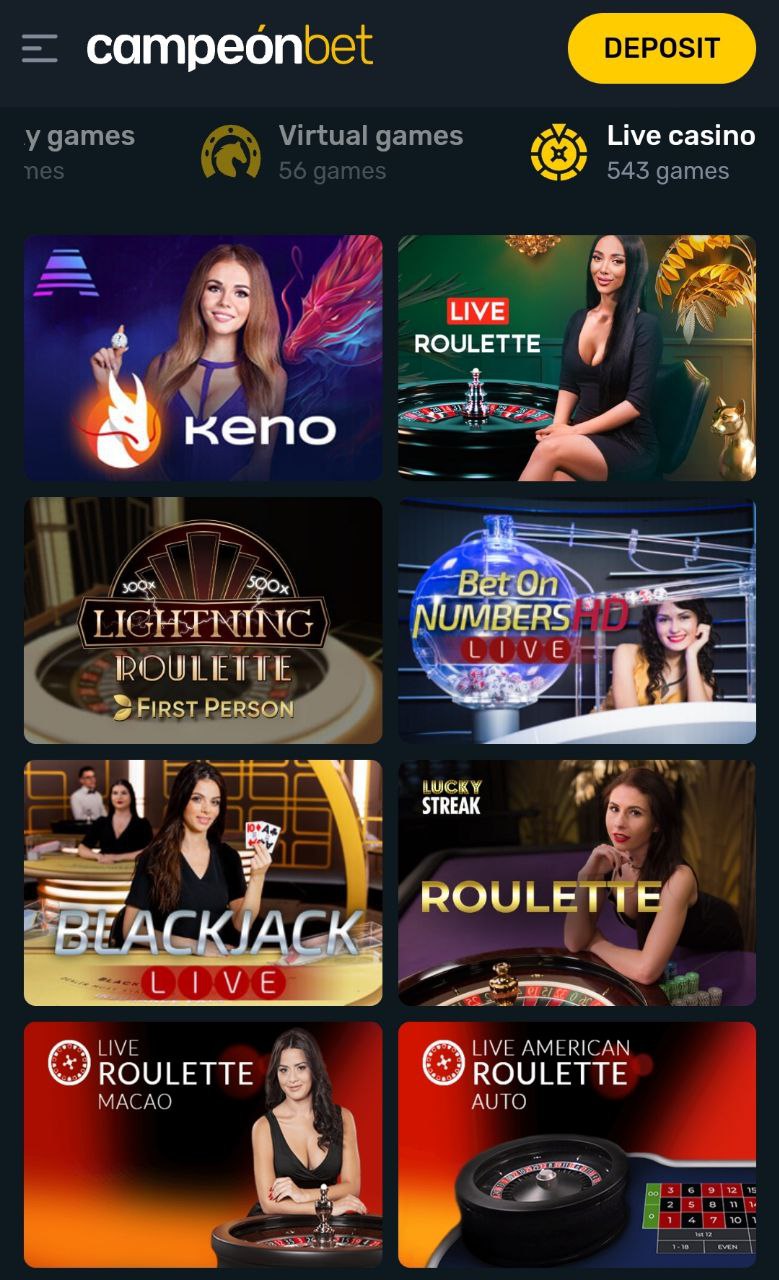Play Bet On Numbers HD Live
Screen dimensions: 779x1280
(577, 620)
